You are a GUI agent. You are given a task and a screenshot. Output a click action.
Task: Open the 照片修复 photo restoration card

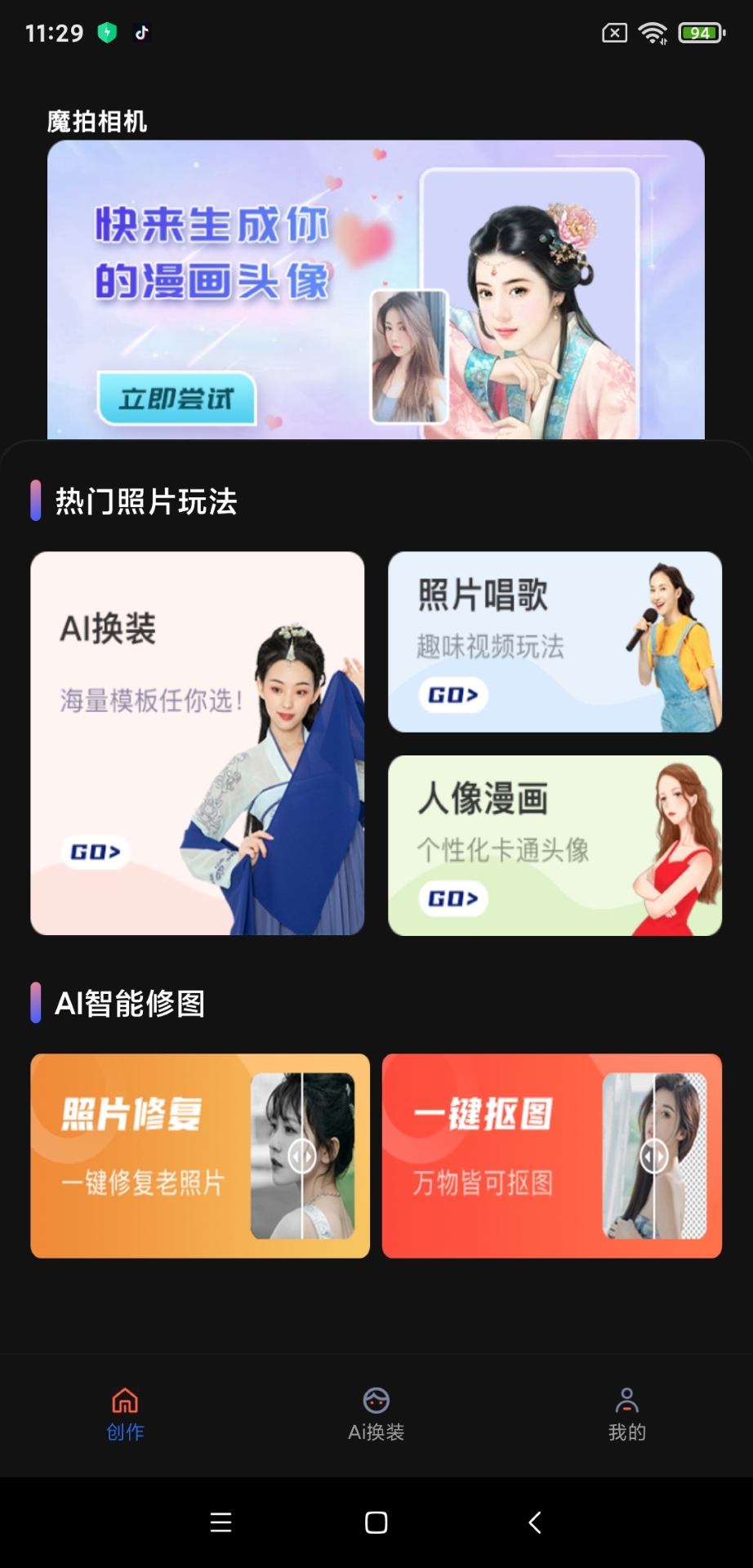[198, 1156]
